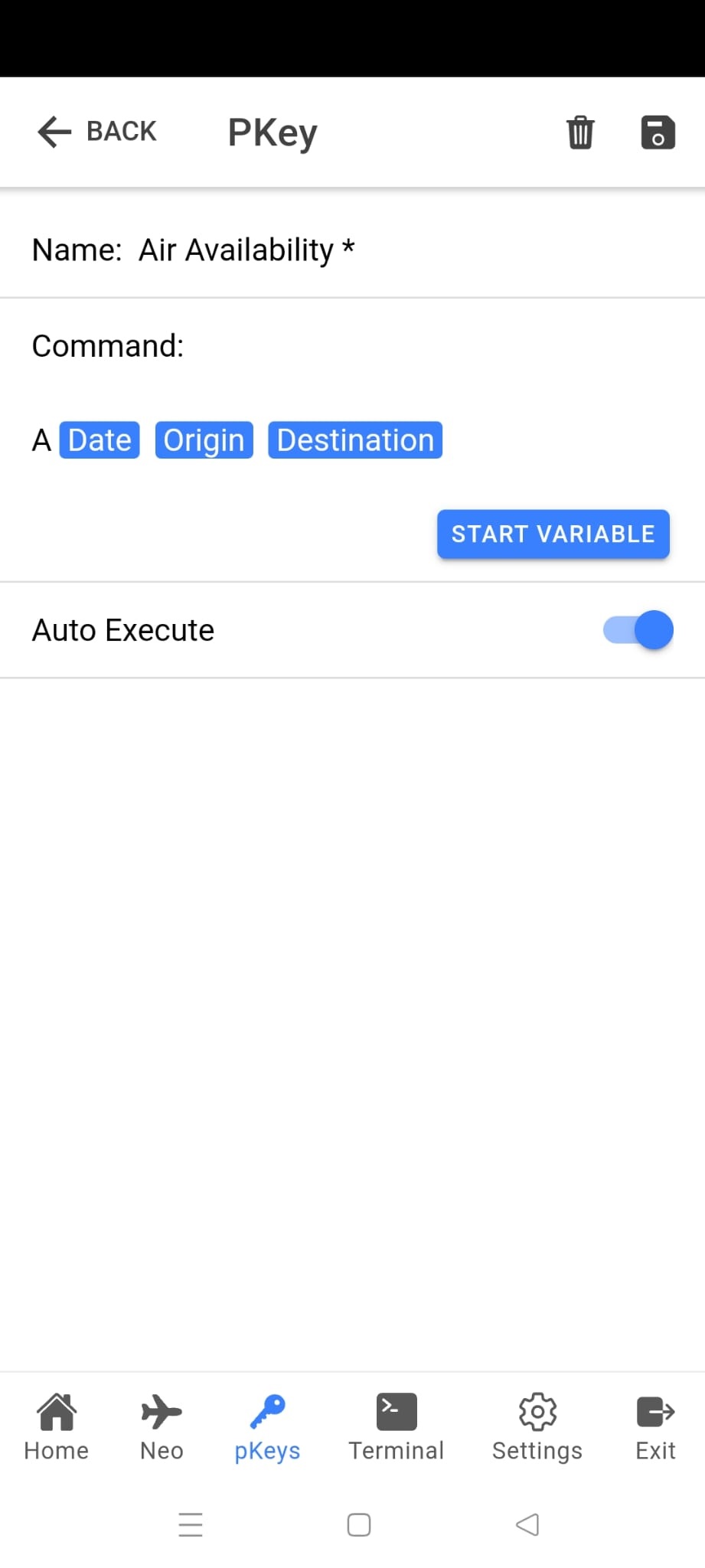Edit the Name field Air Availability
Screen dimensions: 705x1568
(x=237, y=250)
